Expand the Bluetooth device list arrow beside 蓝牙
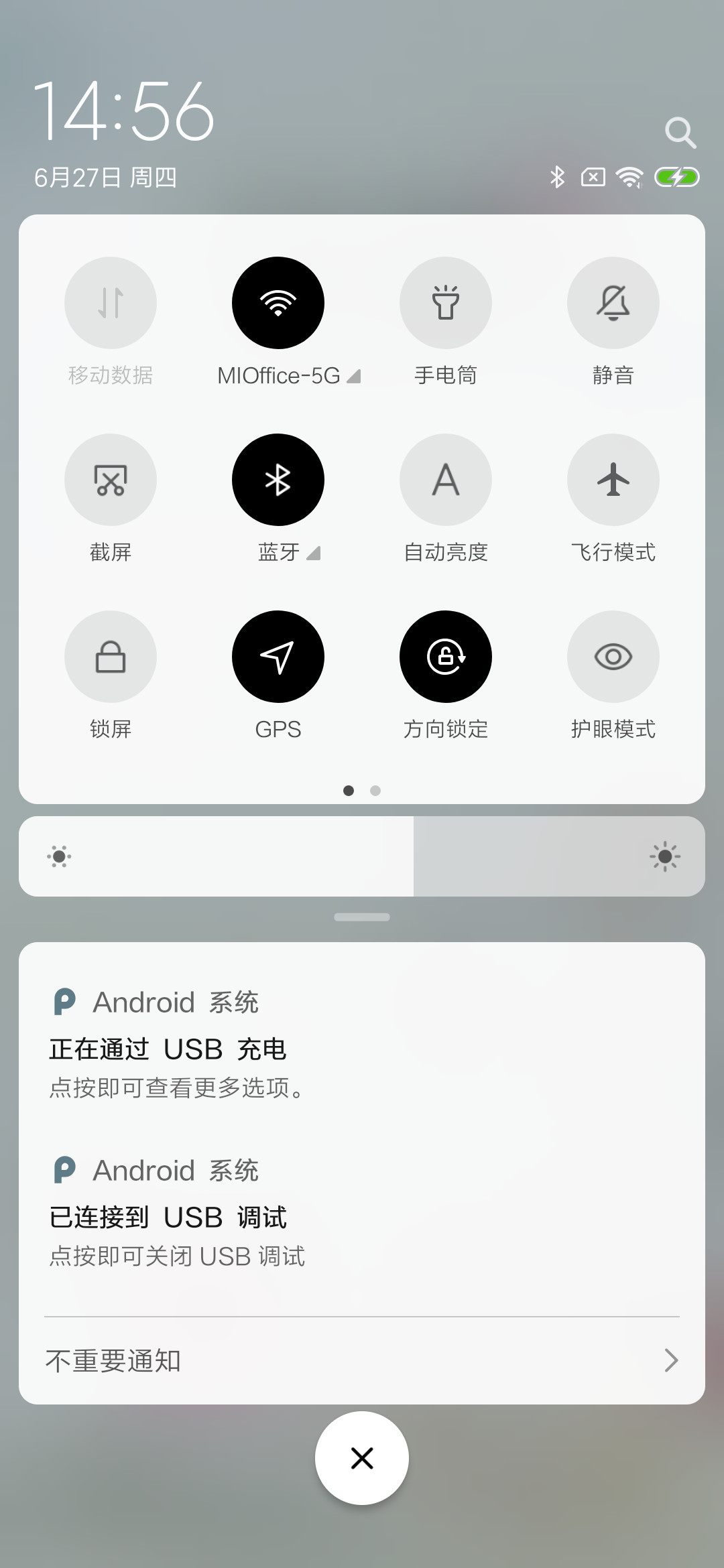This screenshot has height=1568, width=724. click(x=313, y=553)
